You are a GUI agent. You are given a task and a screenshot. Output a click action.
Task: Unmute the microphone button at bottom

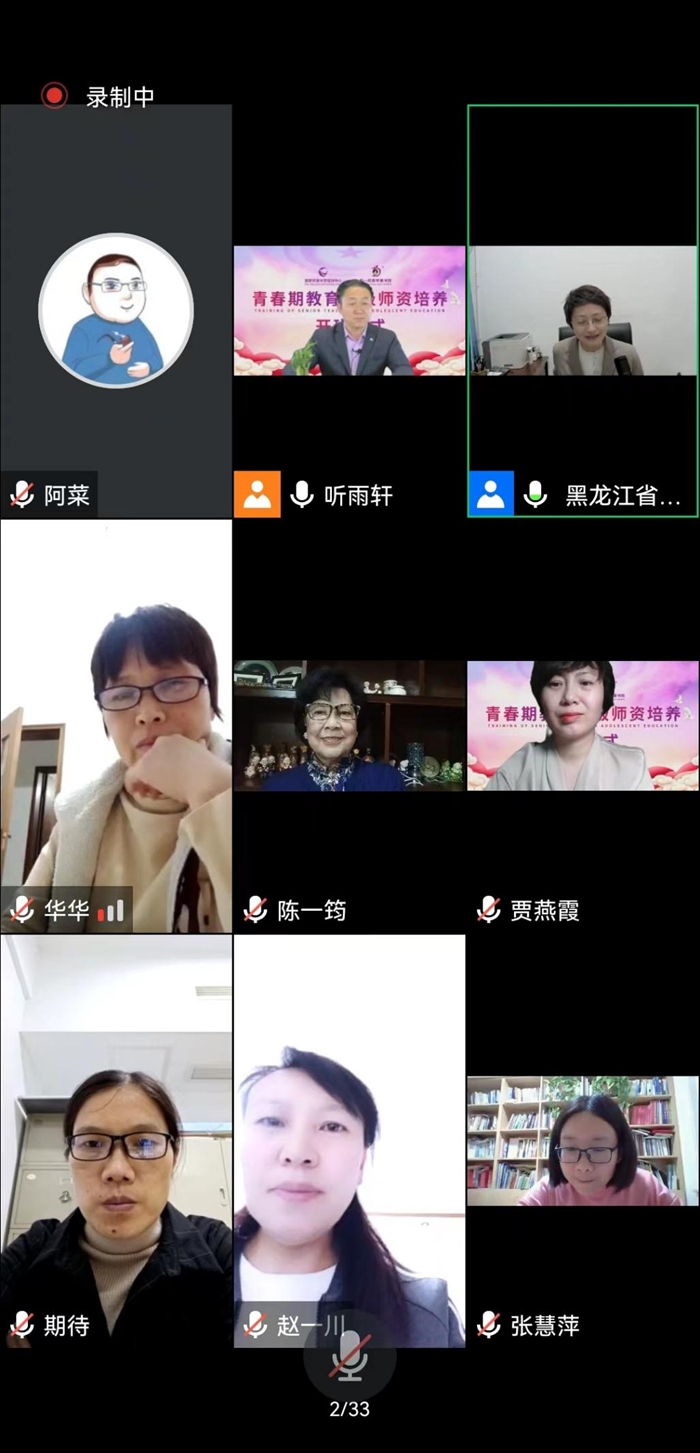point(349,1358)
